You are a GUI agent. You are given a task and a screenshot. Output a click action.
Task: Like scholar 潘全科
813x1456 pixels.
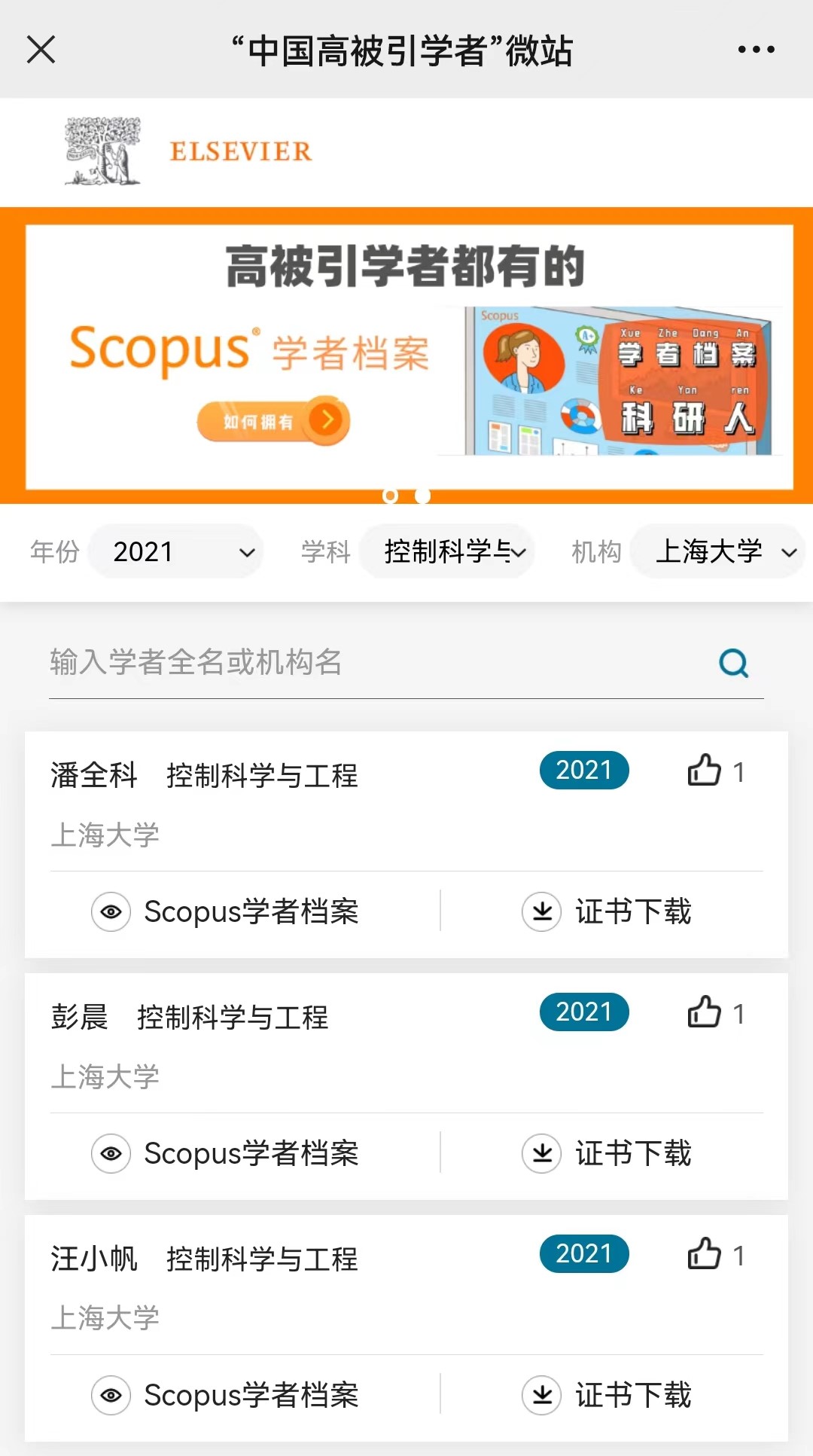point(705,771)
